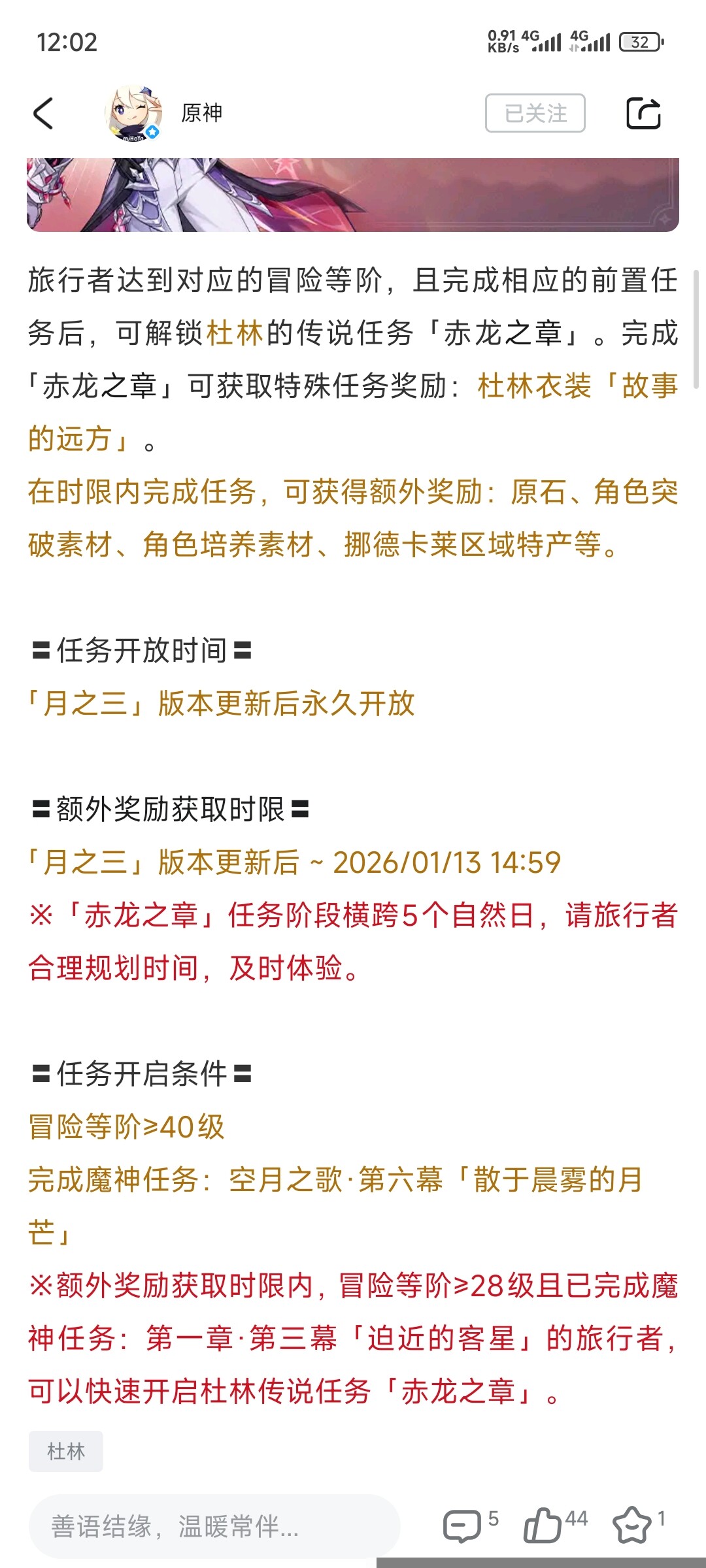The width and height of the screenshot is (706, 1568).
Task: Like this post
Action: pos(543,1526)
